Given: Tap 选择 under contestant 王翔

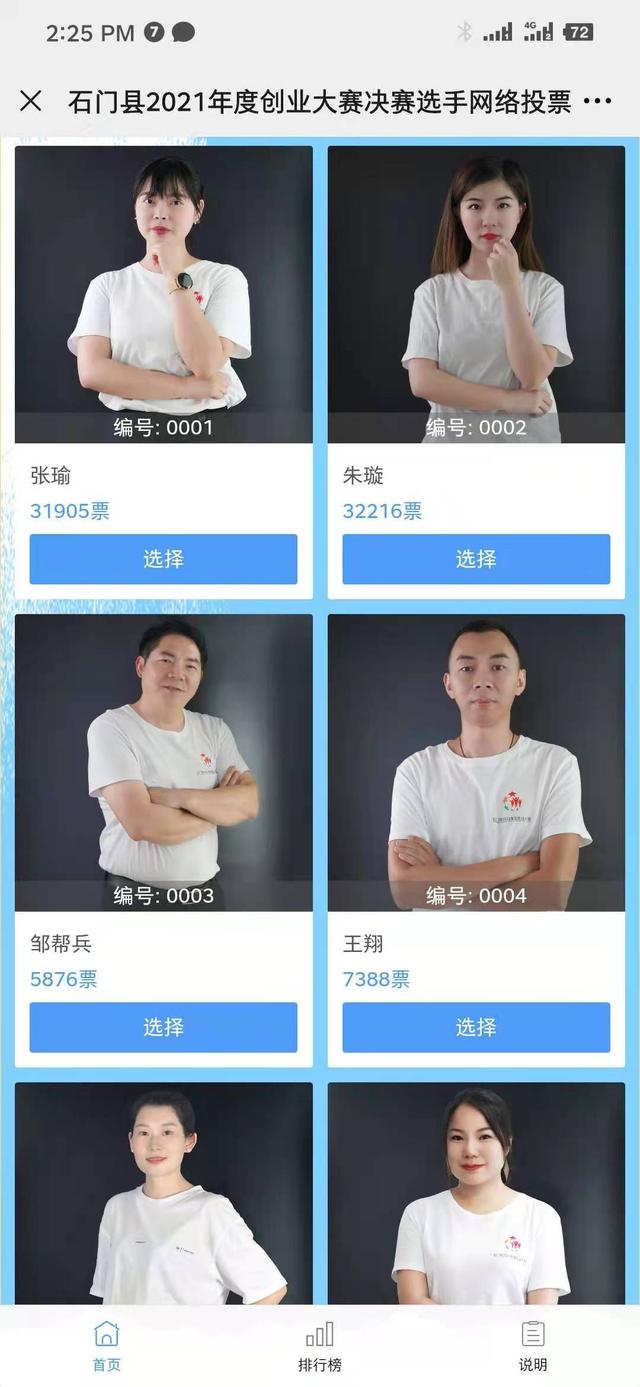Looking at the screenshot, I should point(476,1027).
